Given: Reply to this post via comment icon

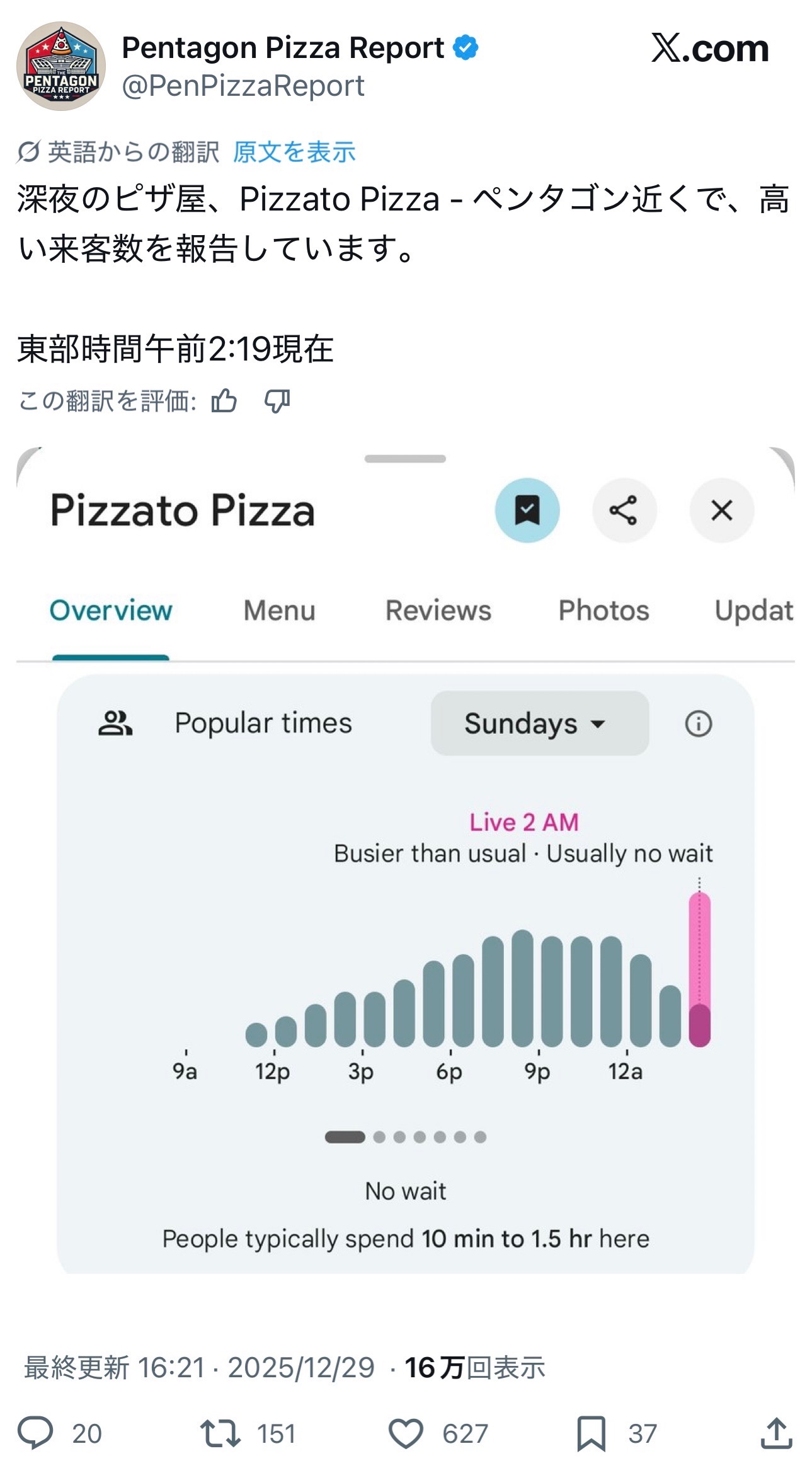Looking at the screenshot, I should pyautogui.click(x=35, y=1433).
